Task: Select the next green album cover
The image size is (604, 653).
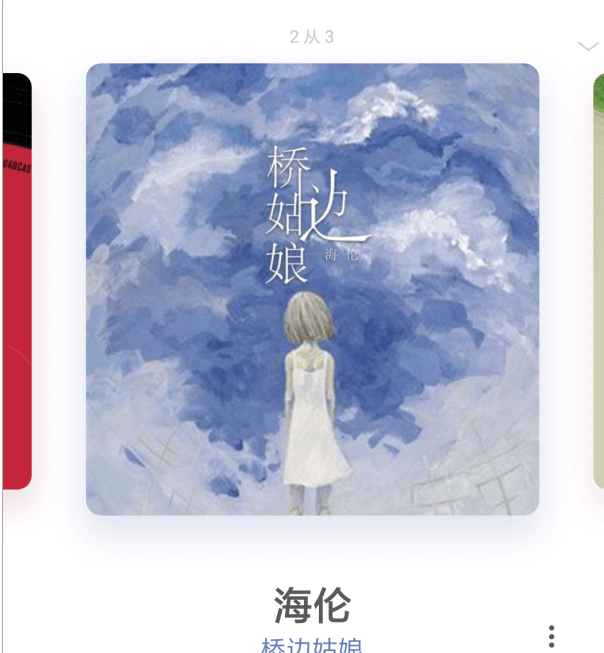Action: (x=598, y=282)
